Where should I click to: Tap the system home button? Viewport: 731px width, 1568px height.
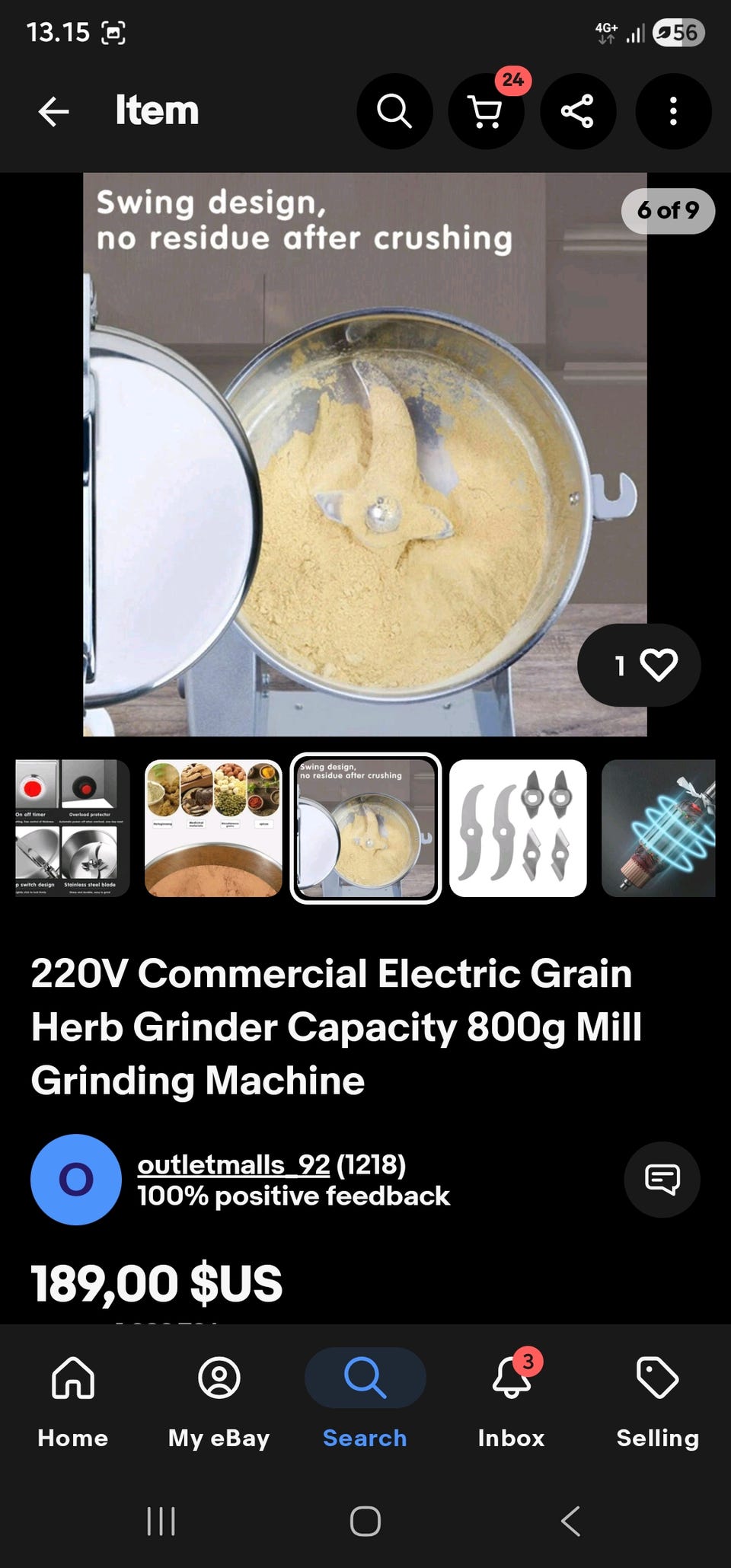(365, 1521)
